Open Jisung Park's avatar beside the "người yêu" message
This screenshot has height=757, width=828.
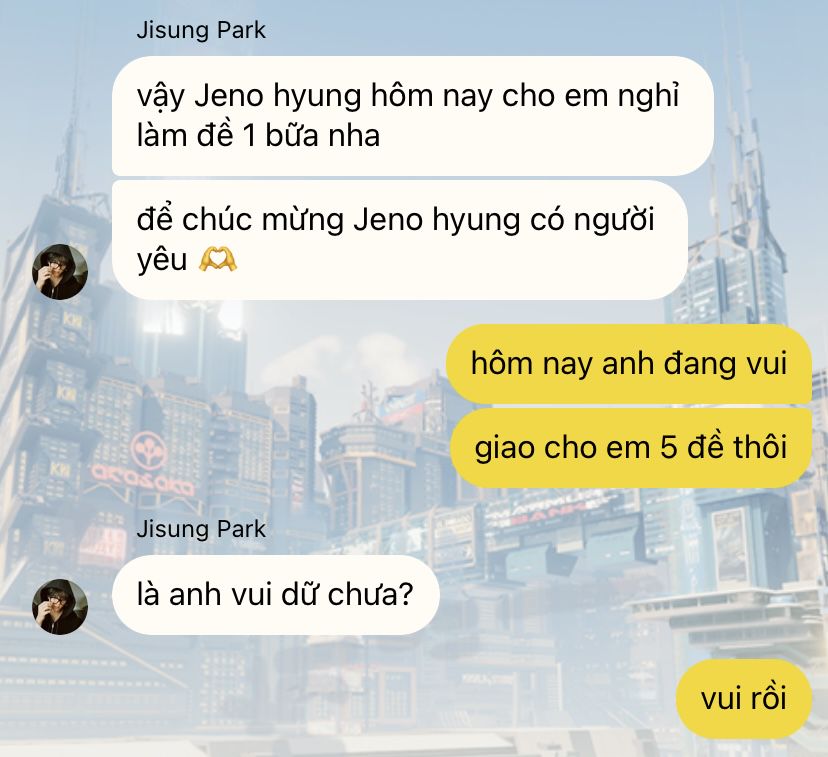(x=61, y=271)
